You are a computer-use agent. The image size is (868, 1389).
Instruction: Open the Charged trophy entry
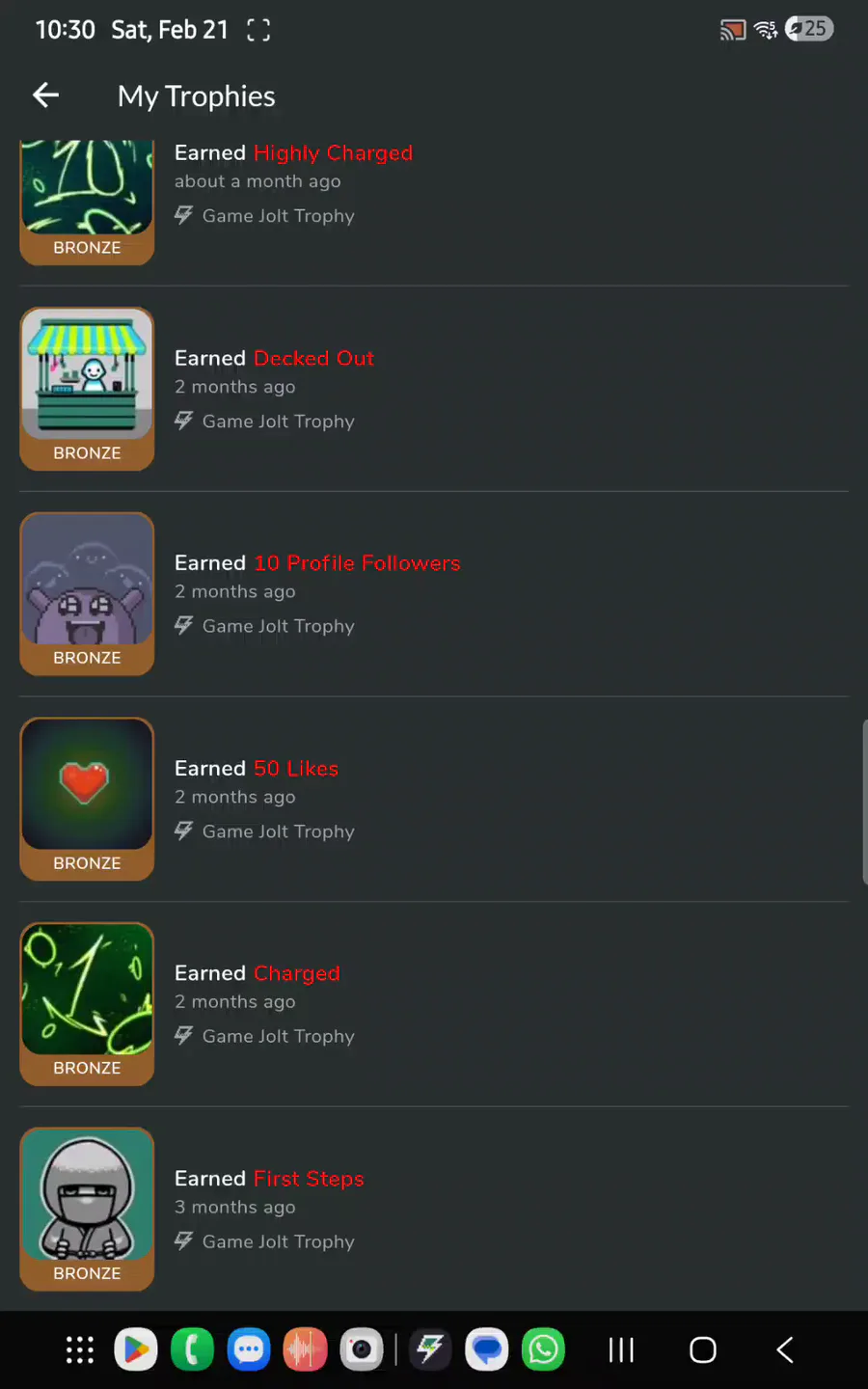pyautogui.click(x=297, y=973)
